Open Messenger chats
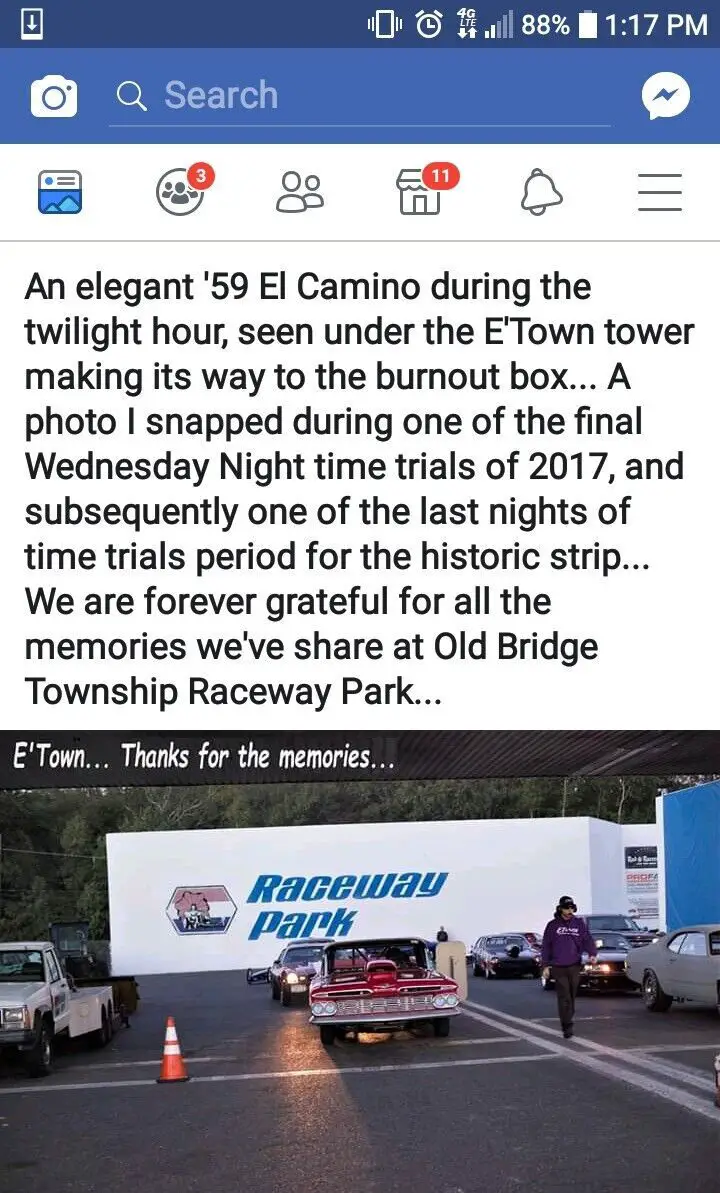Image resolution: width=720 pixels, height=1193 pixels. click(x=665, y=97)
